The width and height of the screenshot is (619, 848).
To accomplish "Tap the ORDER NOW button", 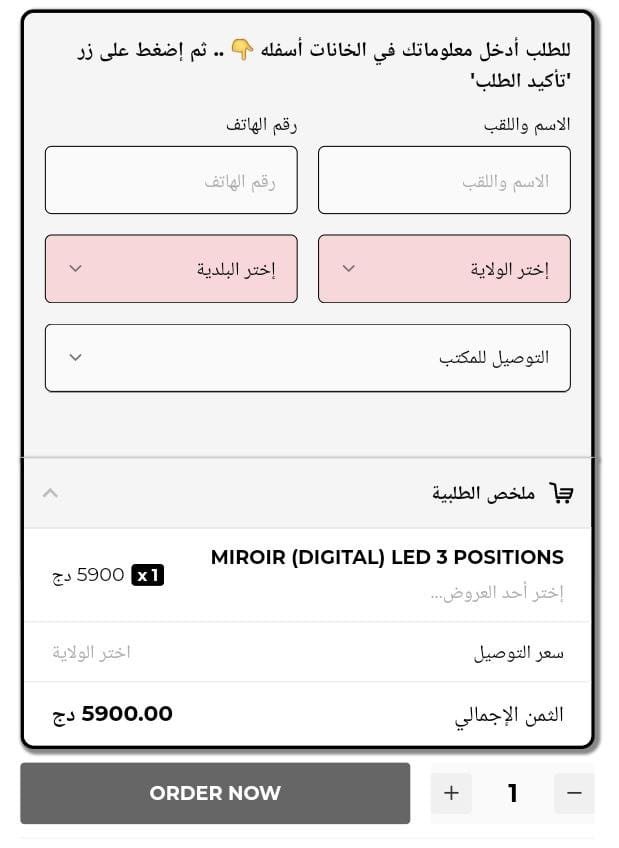I will pos(215,793).
